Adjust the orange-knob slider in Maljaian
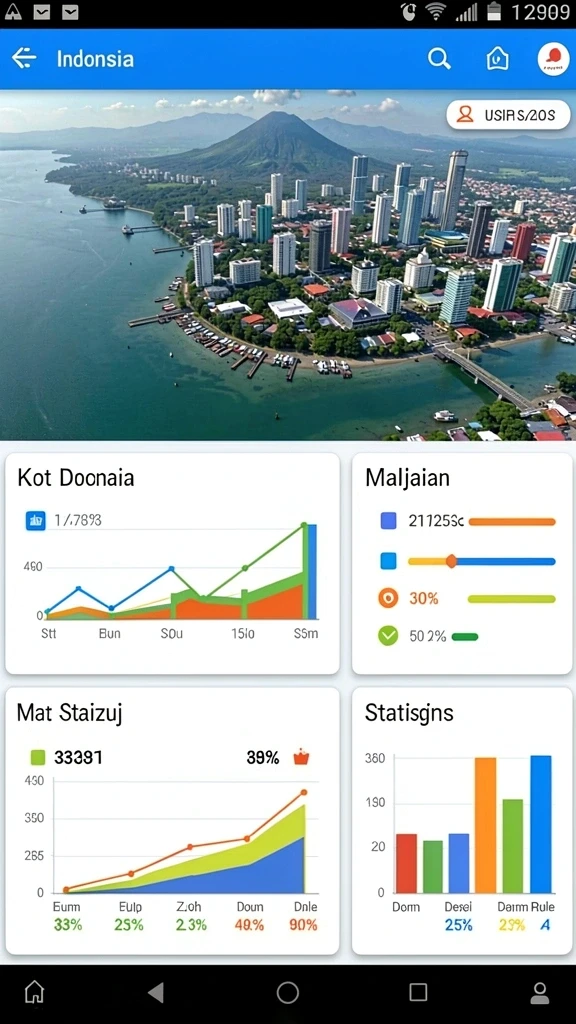Screen dimensions: 576x1024 481,561
